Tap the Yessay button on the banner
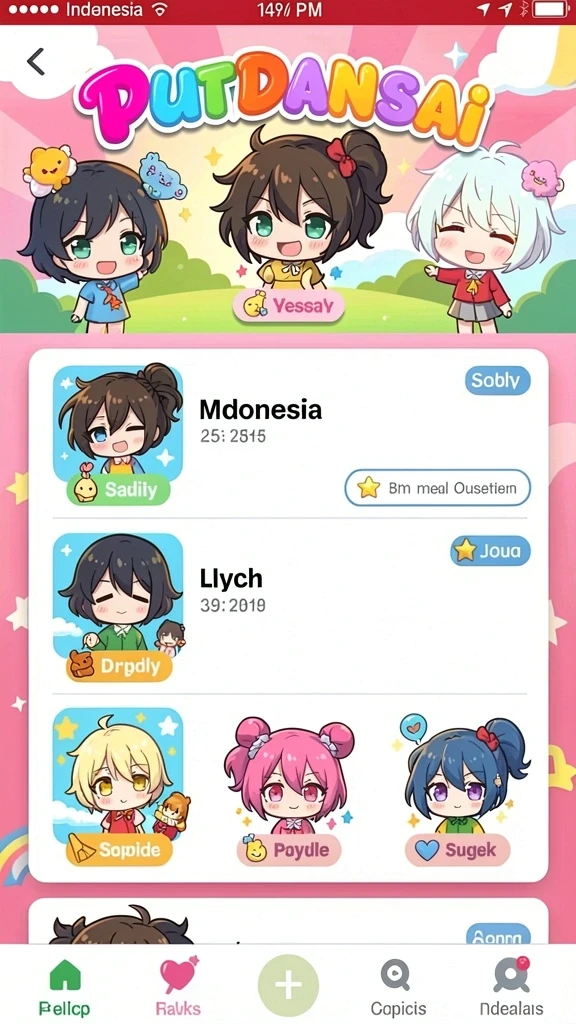Screen dimensions: 576x1024 click(x=288, y=306)
